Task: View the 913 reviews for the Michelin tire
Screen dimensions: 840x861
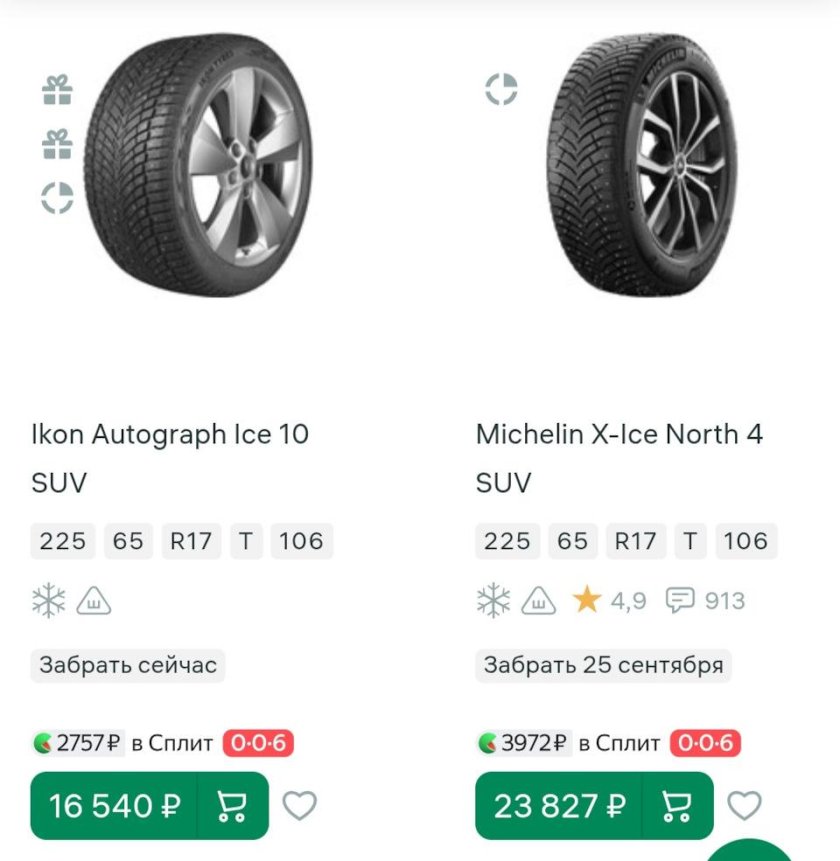Action: point(706,600)
